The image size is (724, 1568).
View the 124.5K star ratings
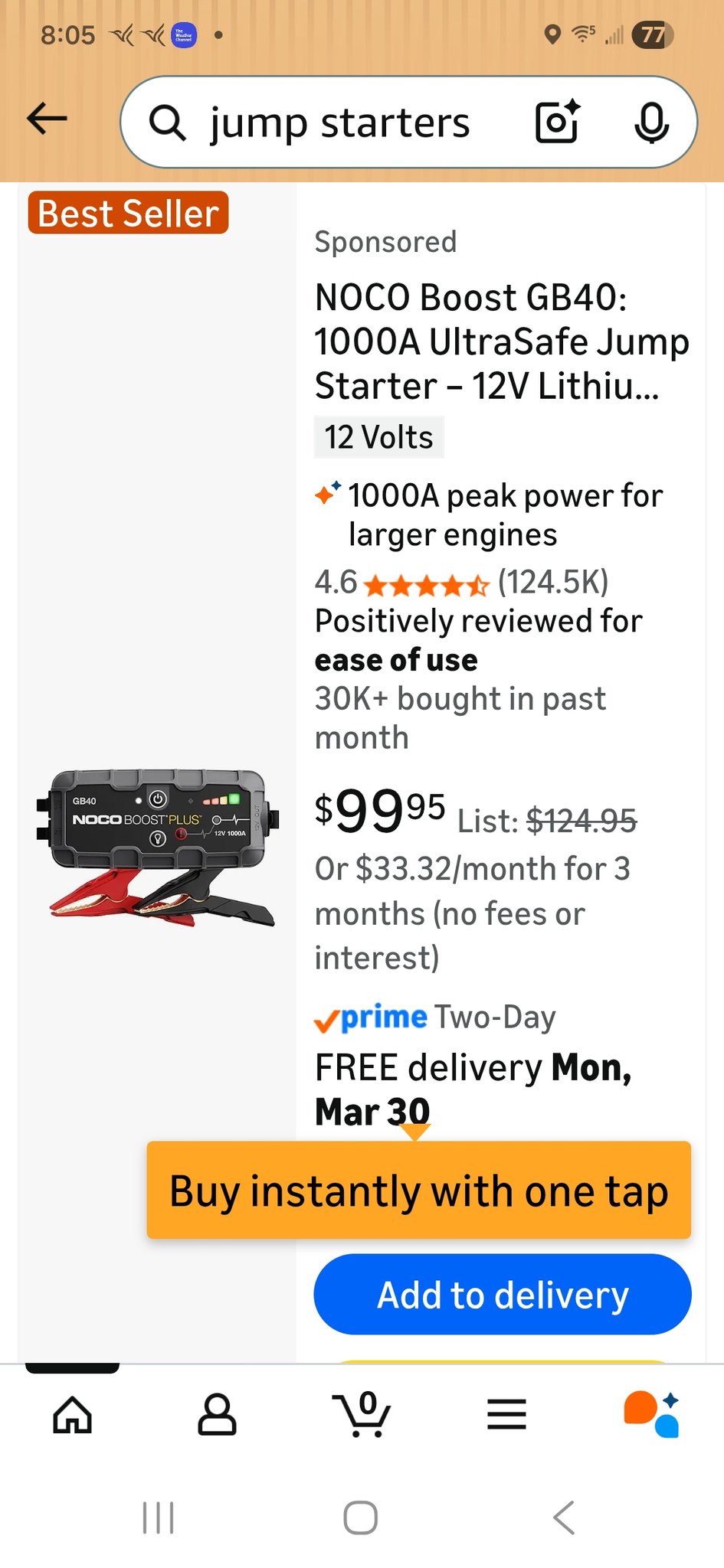[x=552, y=583]
